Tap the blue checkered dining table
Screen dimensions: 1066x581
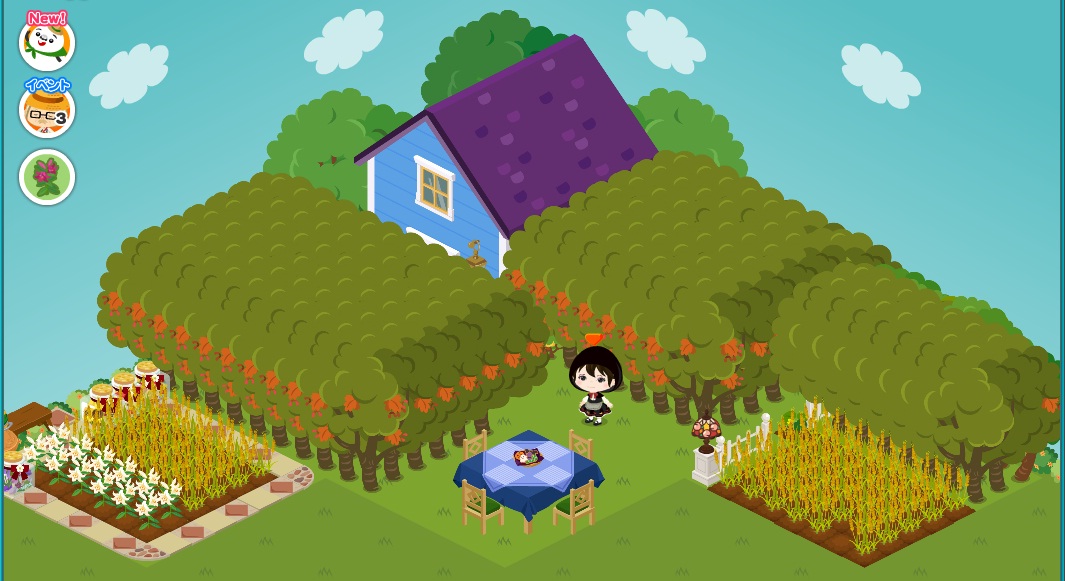[528, 470]
